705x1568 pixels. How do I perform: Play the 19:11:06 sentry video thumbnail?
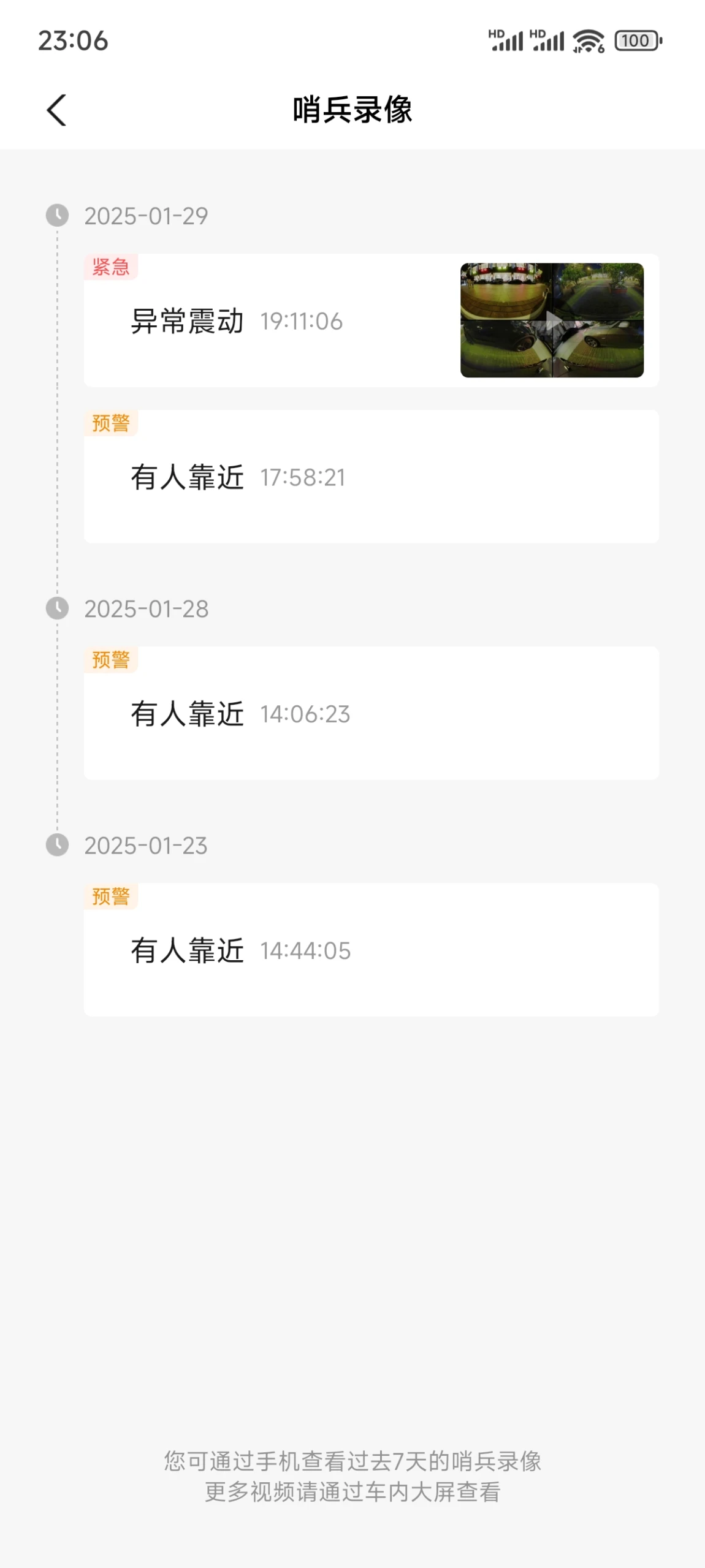[552, 320]
